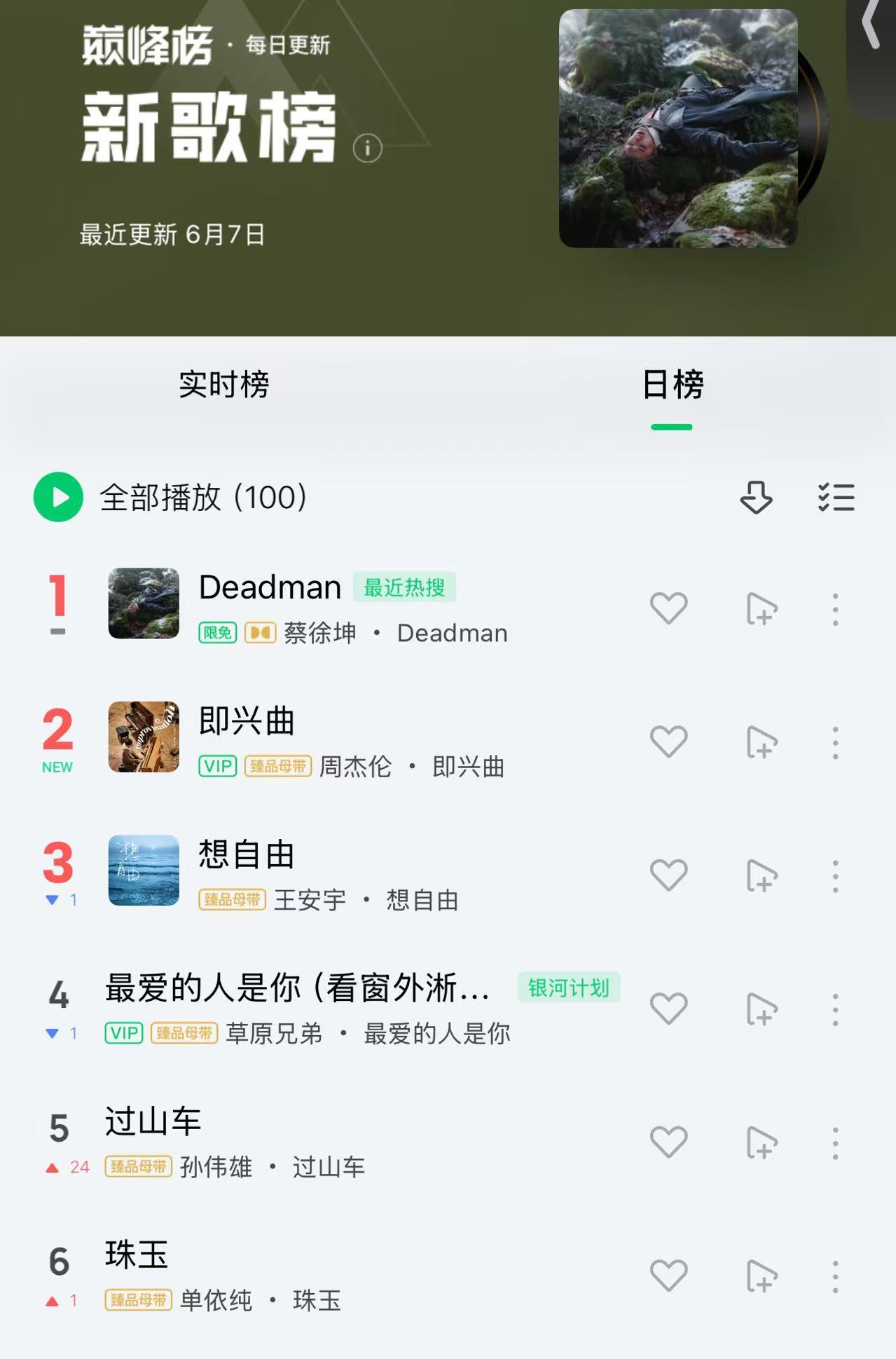Viewport: 896px width, 1359px height.
Task: Open the 即兴曲 album cover thumbnail
Action: 143,737
